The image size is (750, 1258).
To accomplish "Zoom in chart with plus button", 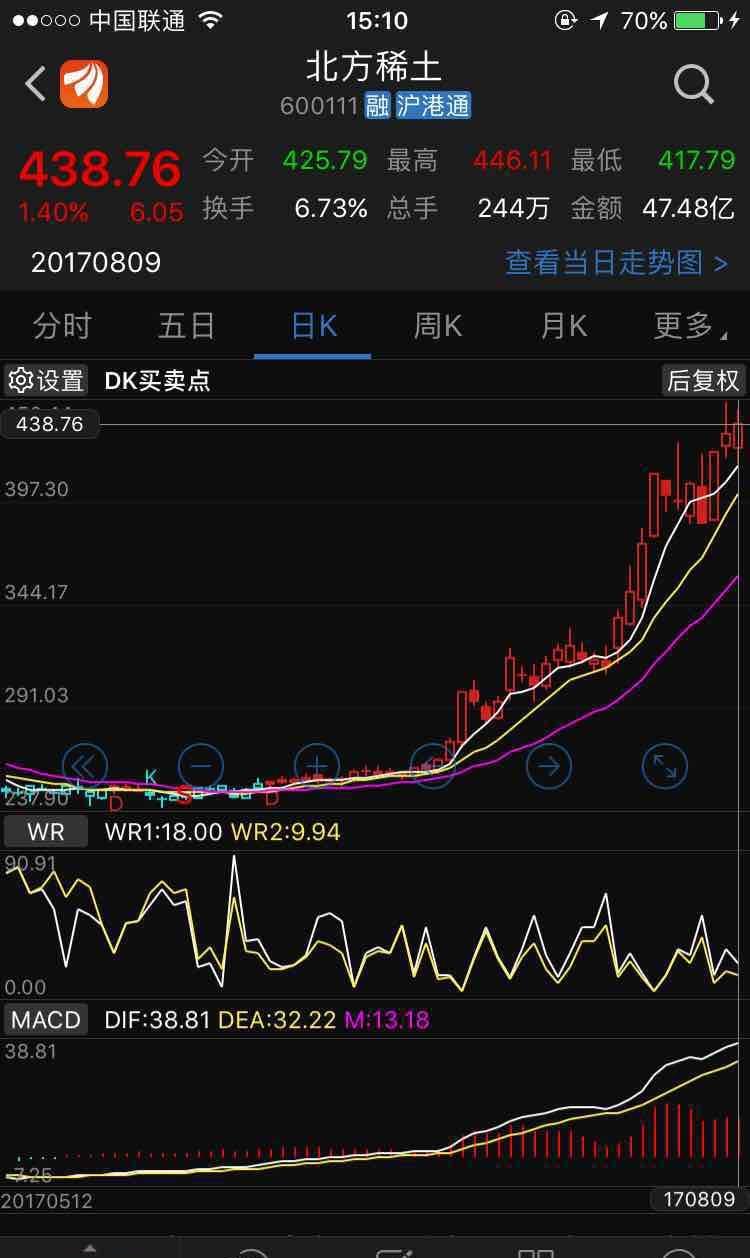I will pos(317,767).
